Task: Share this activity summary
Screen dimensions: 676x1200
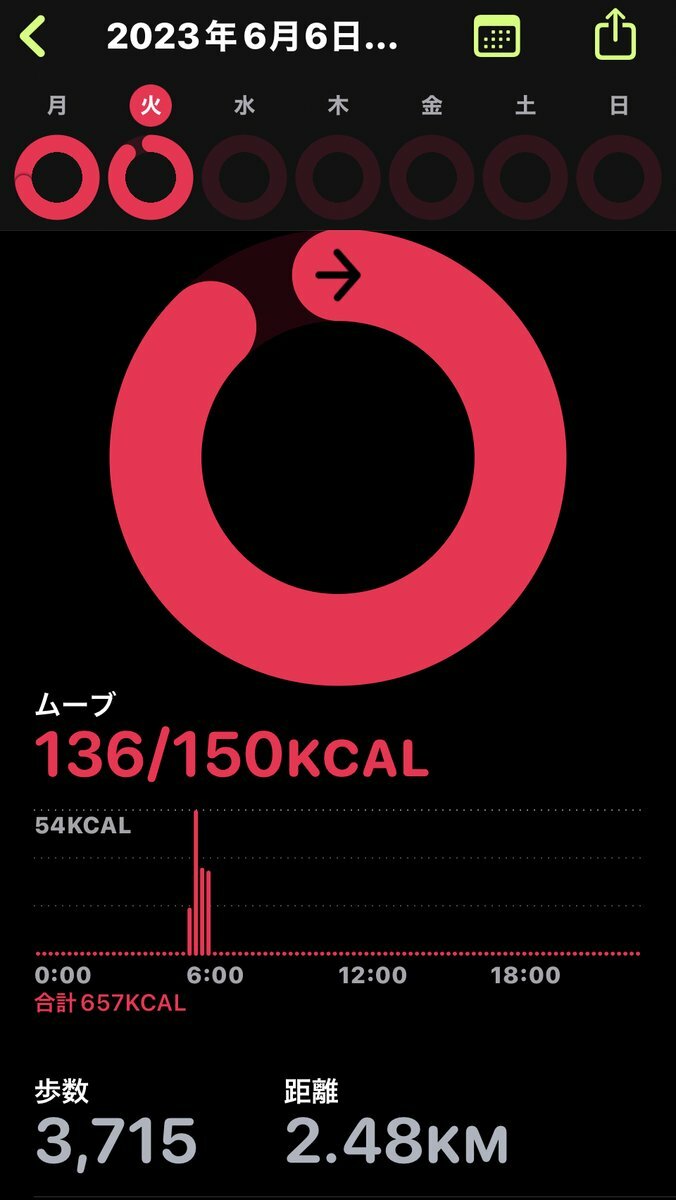Action: point(615,34)
